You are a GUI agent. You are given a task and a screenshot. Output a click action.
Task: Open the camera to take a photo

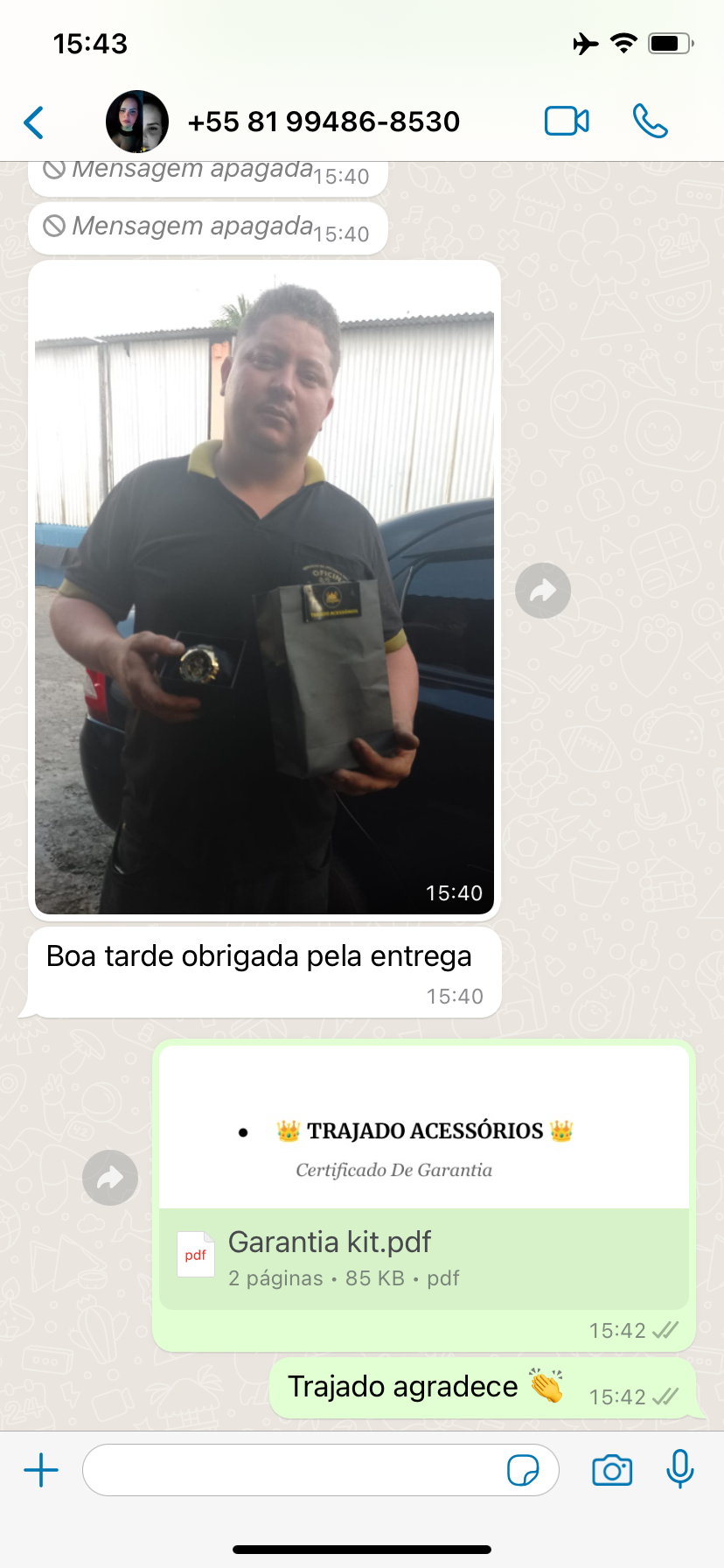point(612,1470)
